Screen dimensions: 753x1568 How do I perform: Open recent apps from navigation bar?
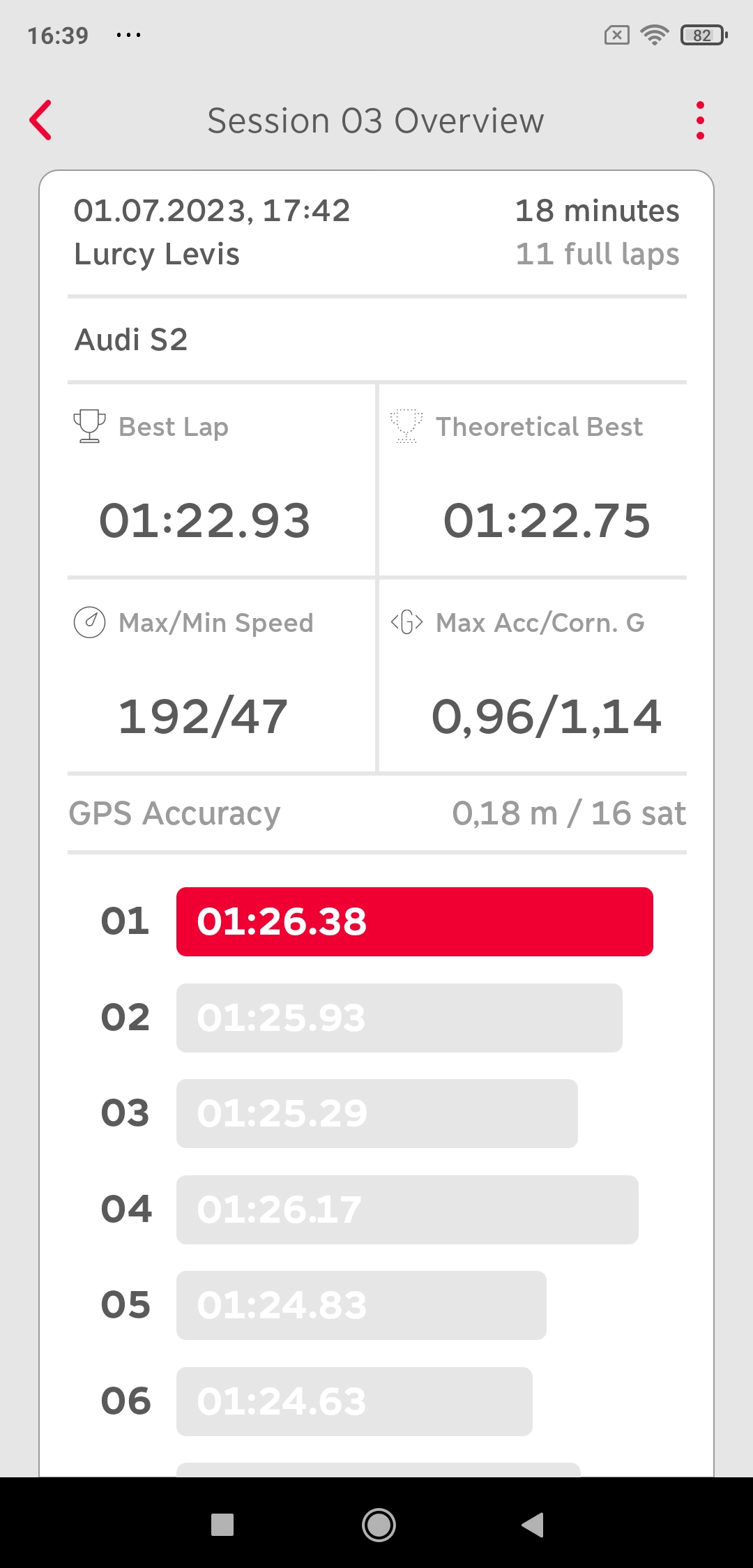[x=222, y=1525]
